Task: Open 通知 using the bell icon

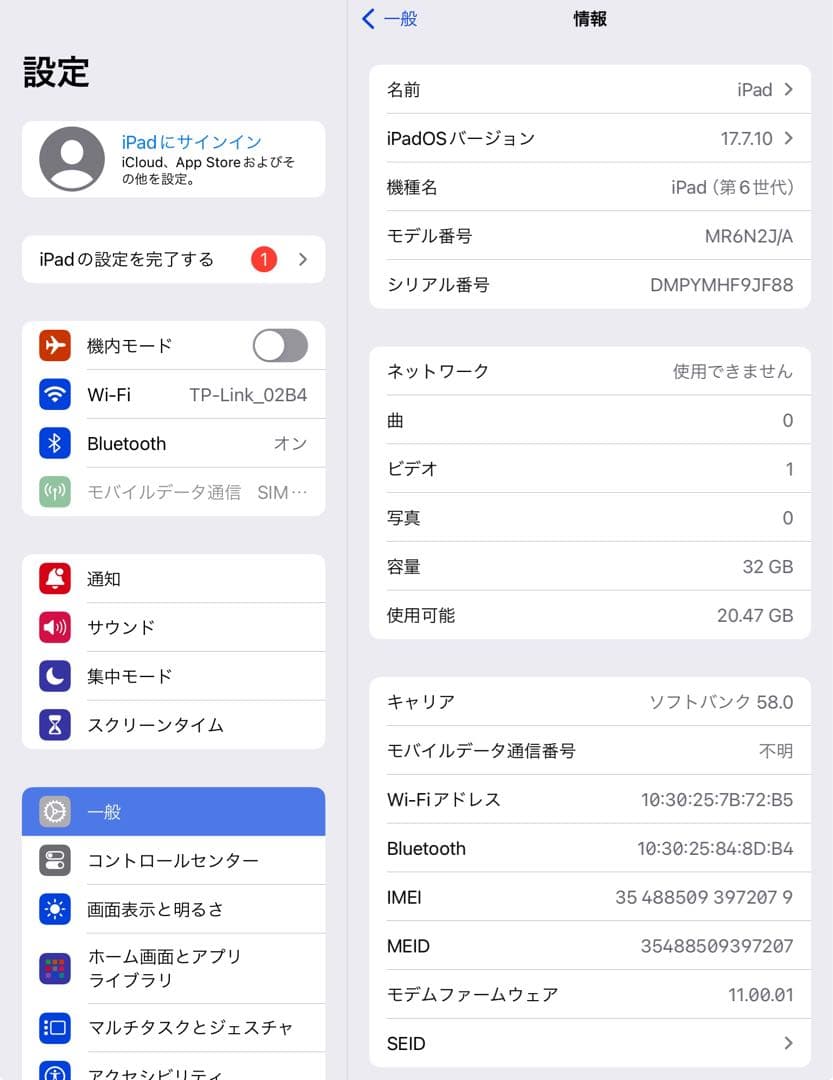Action: click(56, 578)
